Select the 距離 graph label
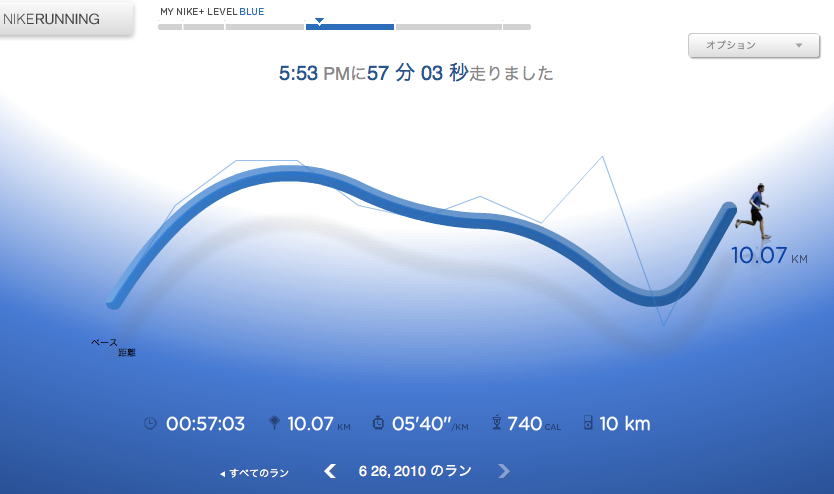Screen dimensions: 834x494 coord(127,353)
